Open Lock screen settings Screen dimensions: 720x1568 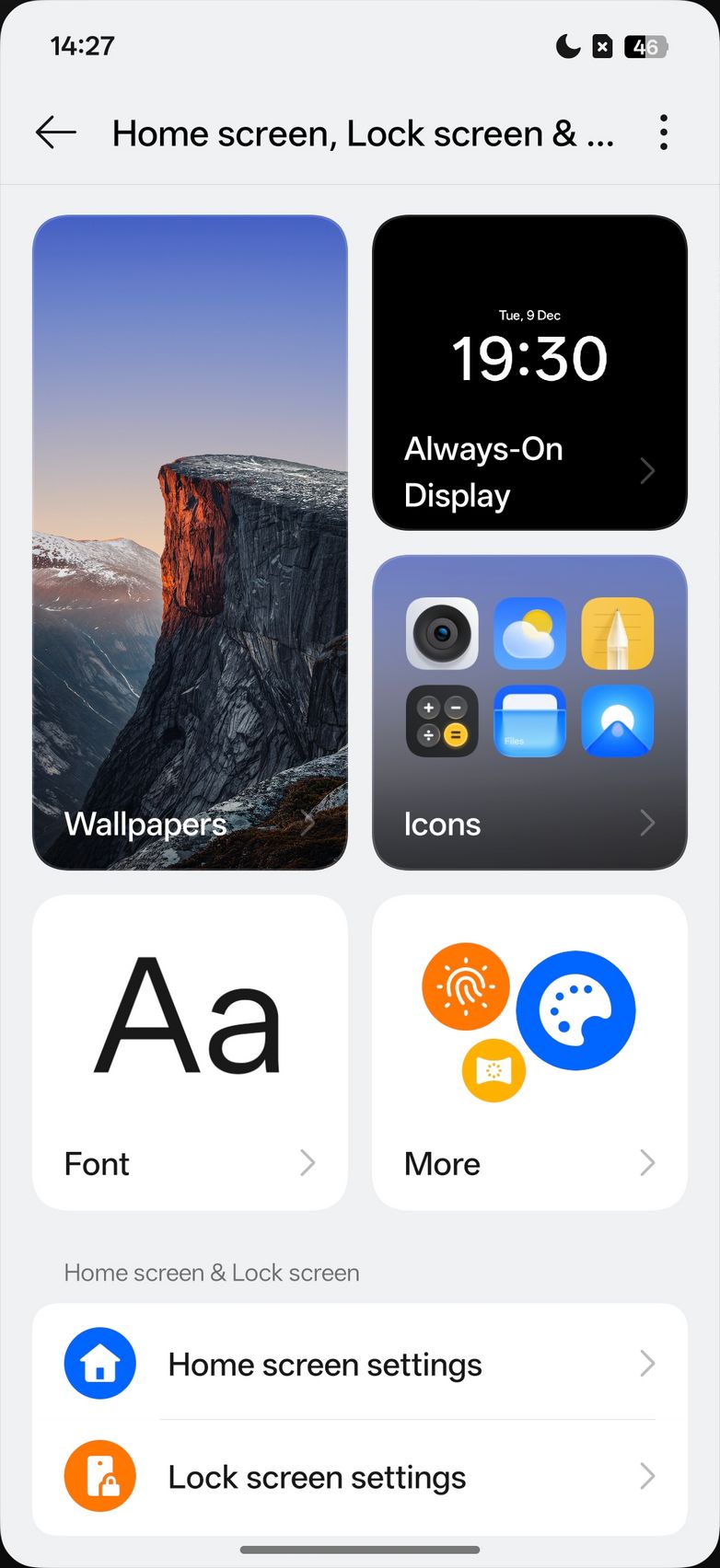[360, 1477]
